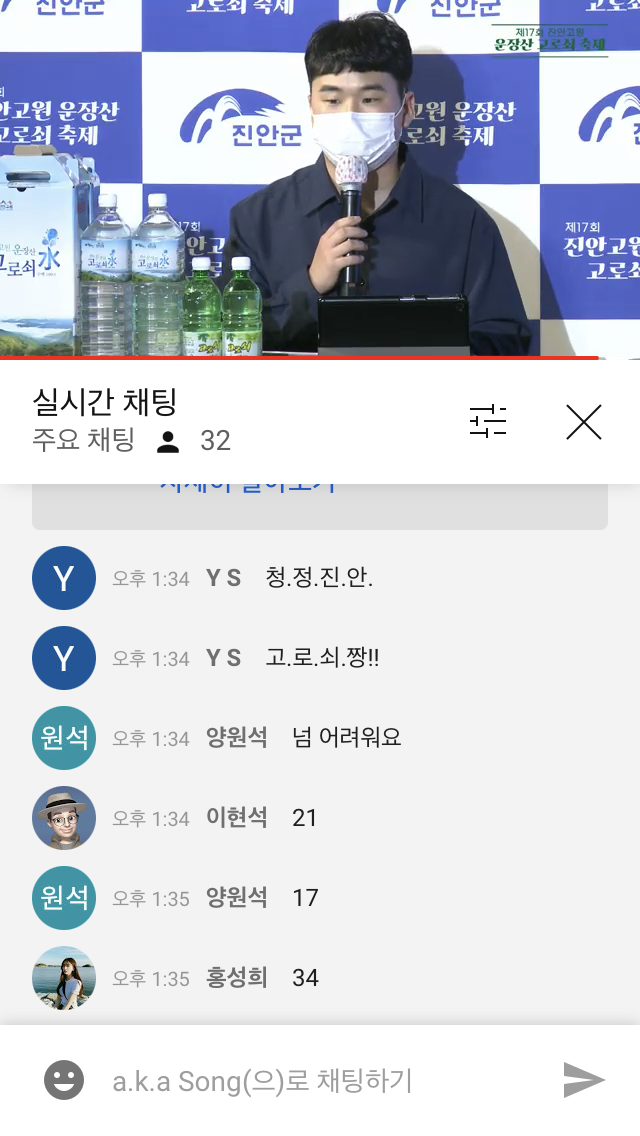The height and width of the screenshot is (1136, 640).
Task: Open the partly hidden blue link above chat
Action: tap(248, 488)
